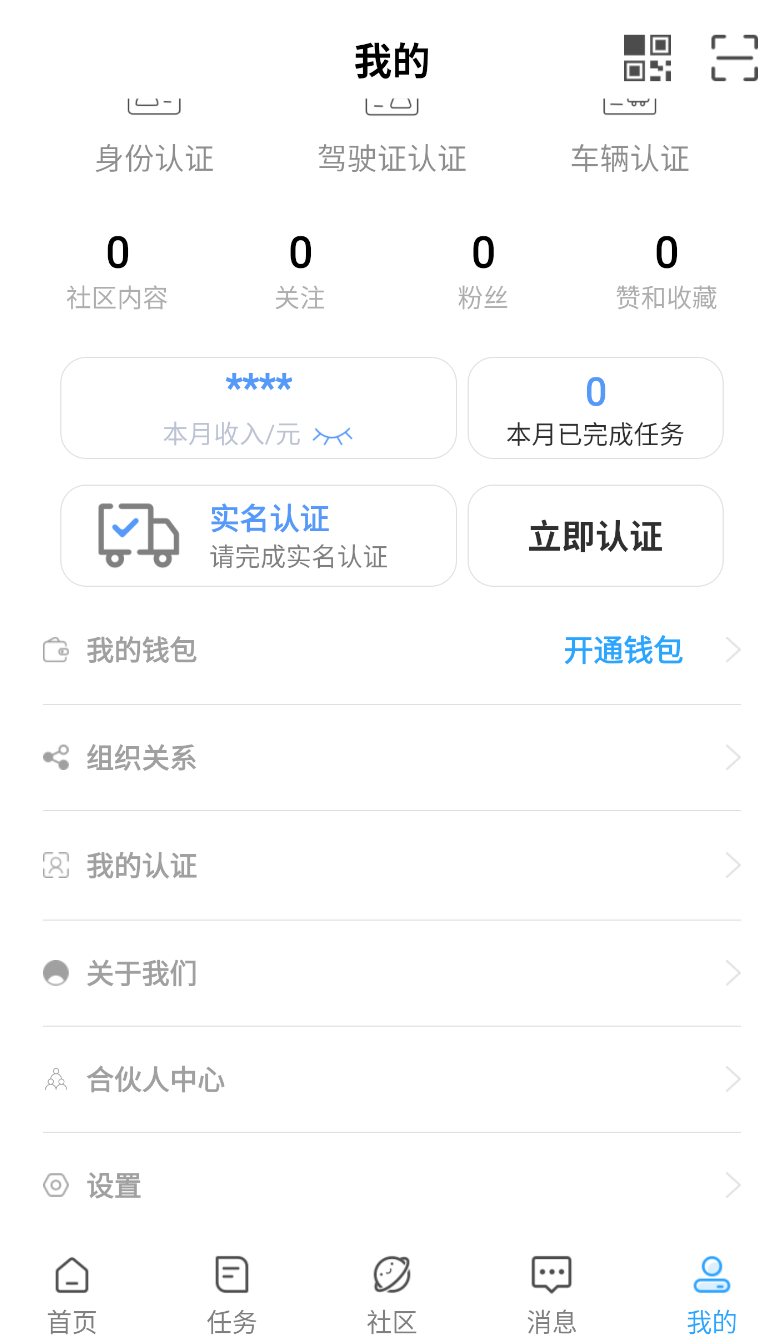This screenshot has height=1336, width=784.
Task: Click the wallet icon beside 我的钱包
Action: click(56, 650)
